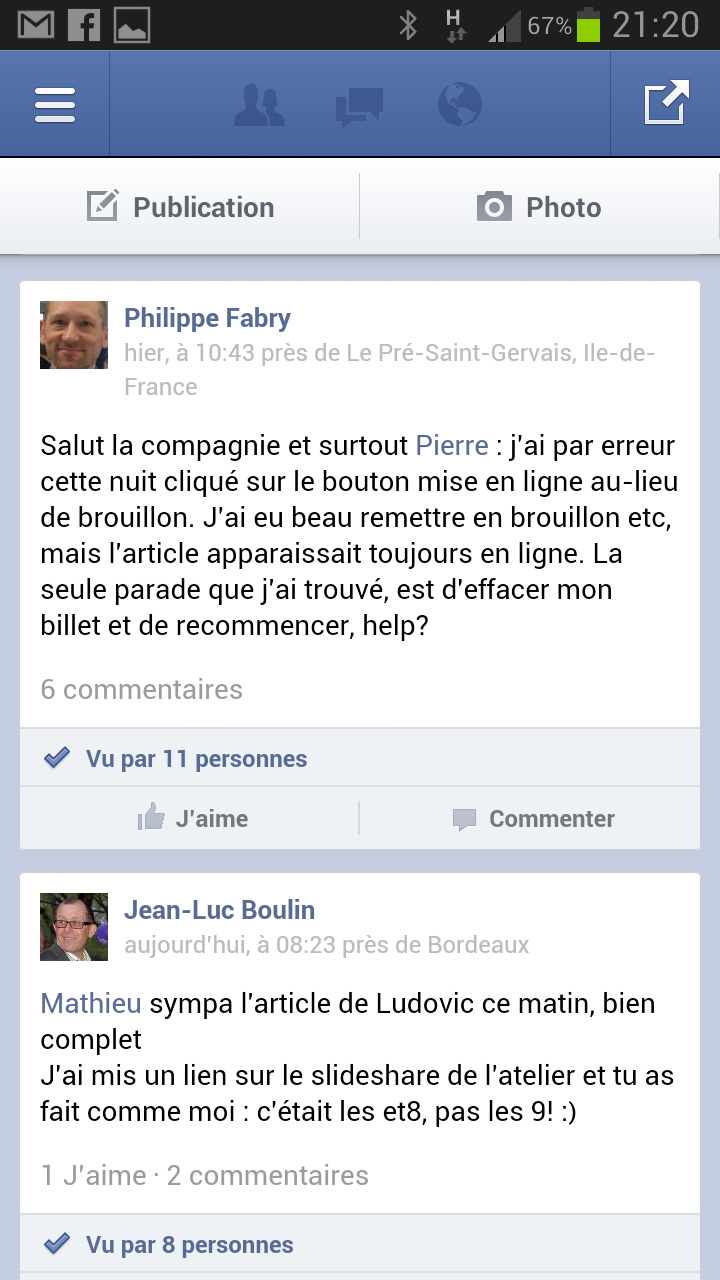Open the friend requests icon
The image size is (720, 1280).
point(259,105)
